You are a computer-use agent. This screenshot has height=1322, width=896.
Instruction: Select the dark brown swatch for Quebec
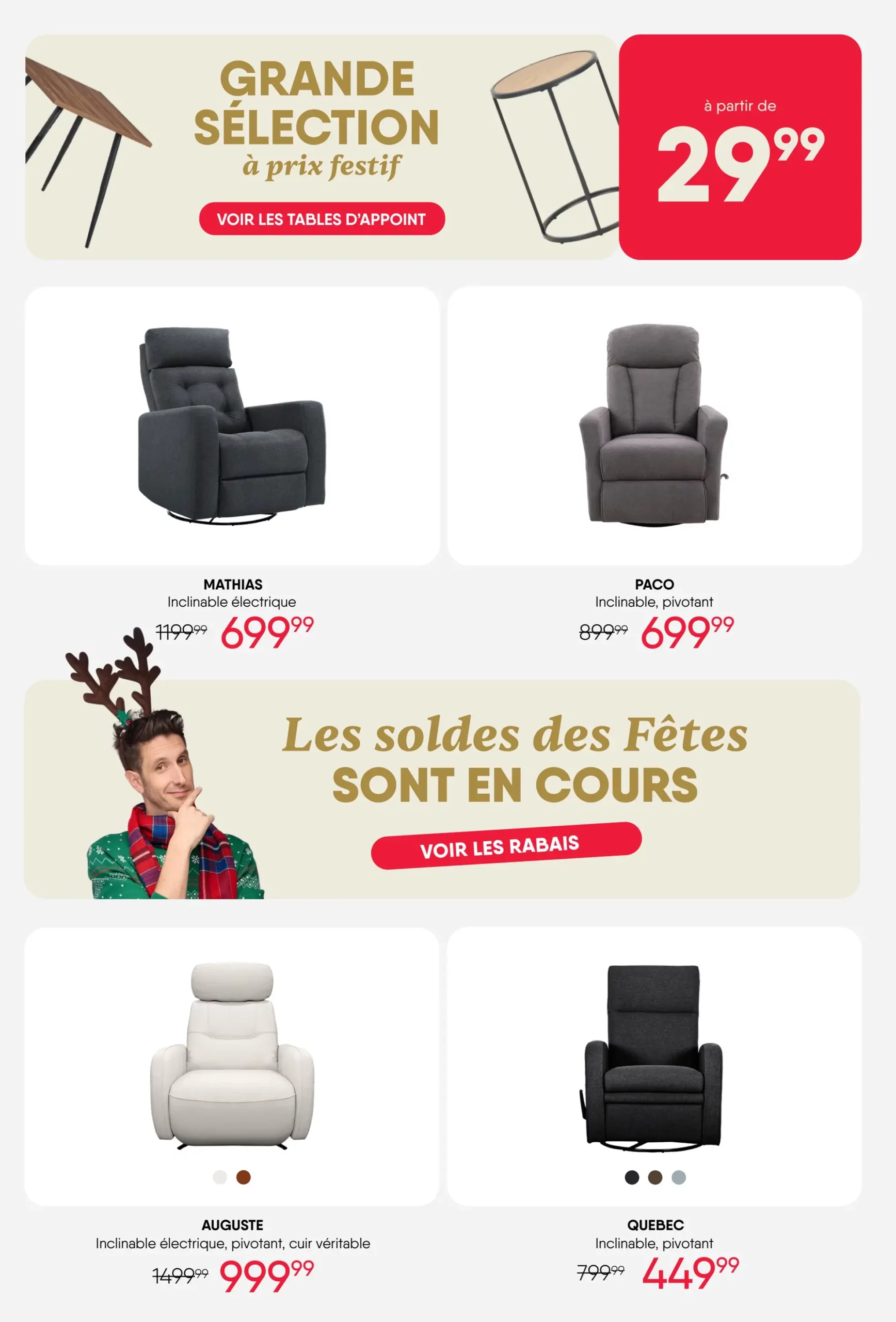(655, 1177)
